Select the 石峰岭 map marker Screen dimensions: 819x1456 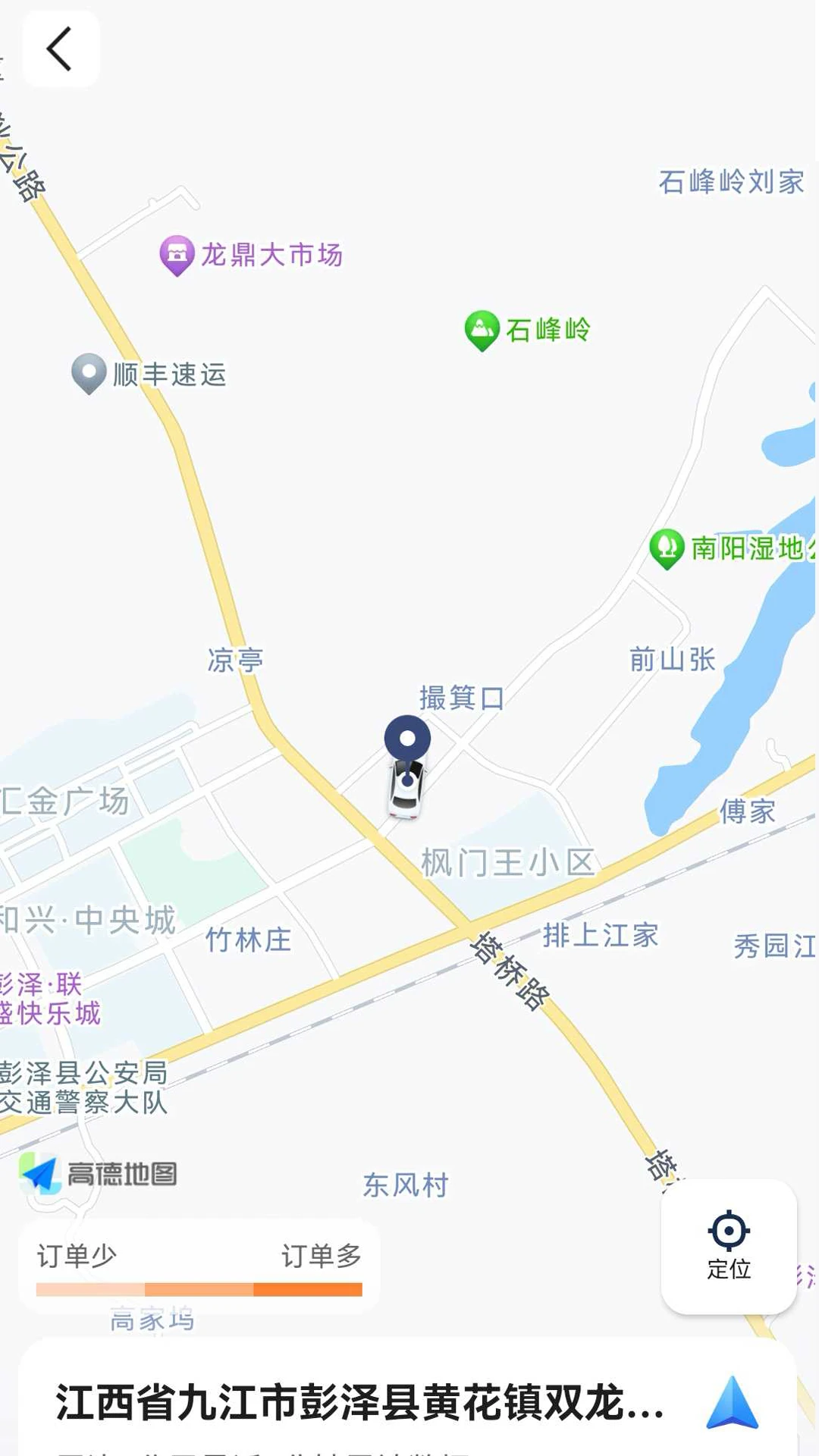click(482, 330)
